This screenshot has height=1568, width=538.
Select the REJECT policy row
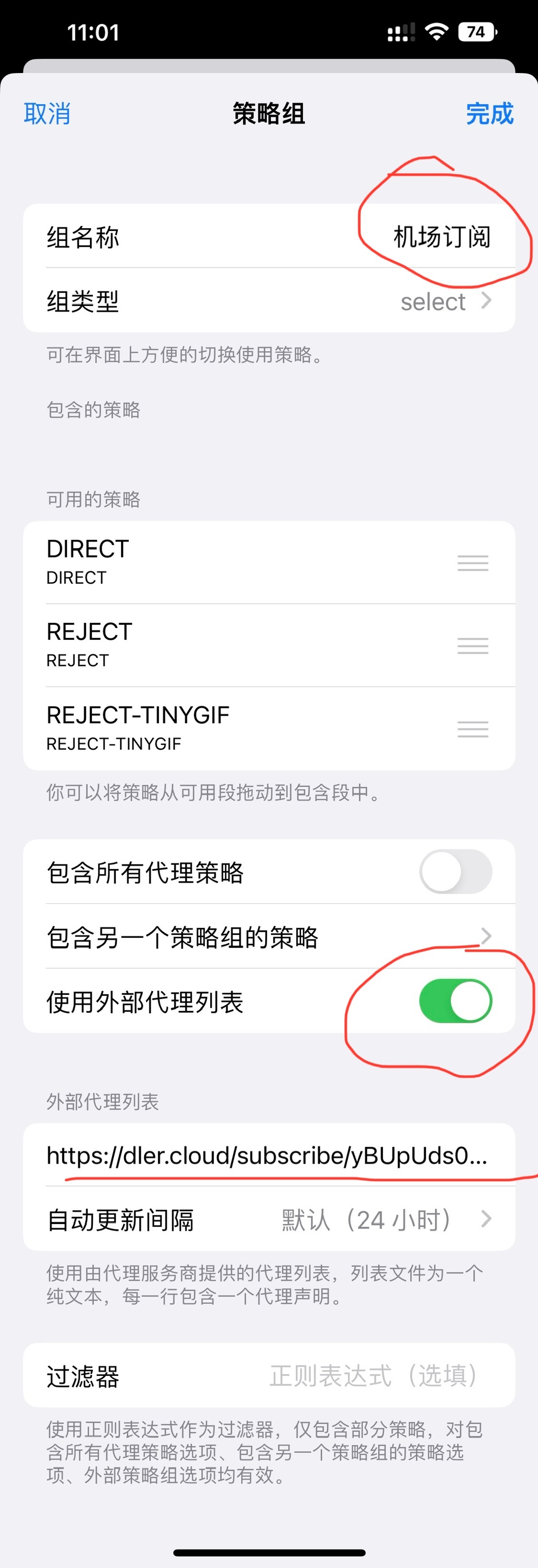[243, 645]
